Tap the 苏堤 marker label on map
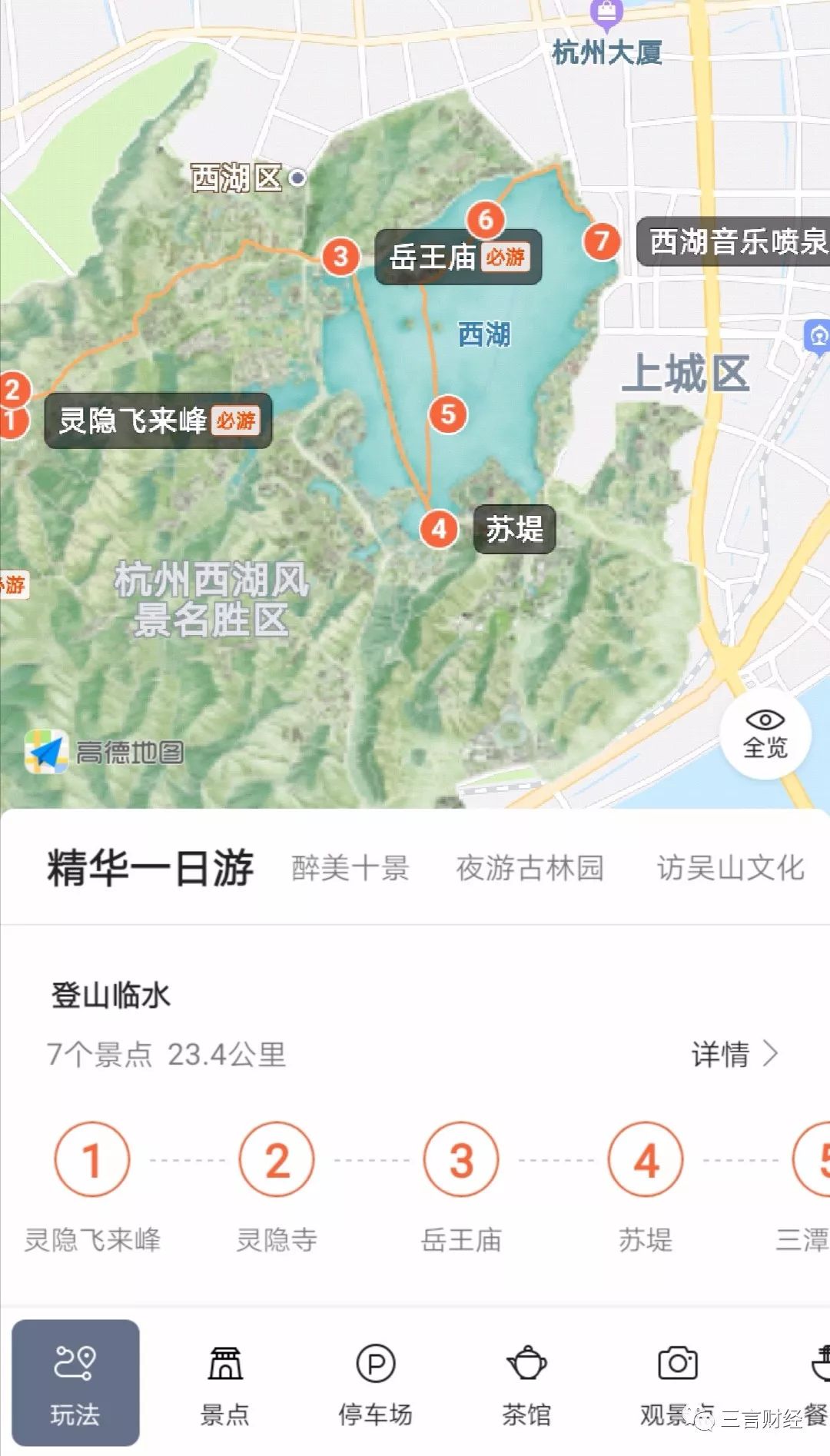This screenshot has height=1456, width=830. tap(514, 529)
